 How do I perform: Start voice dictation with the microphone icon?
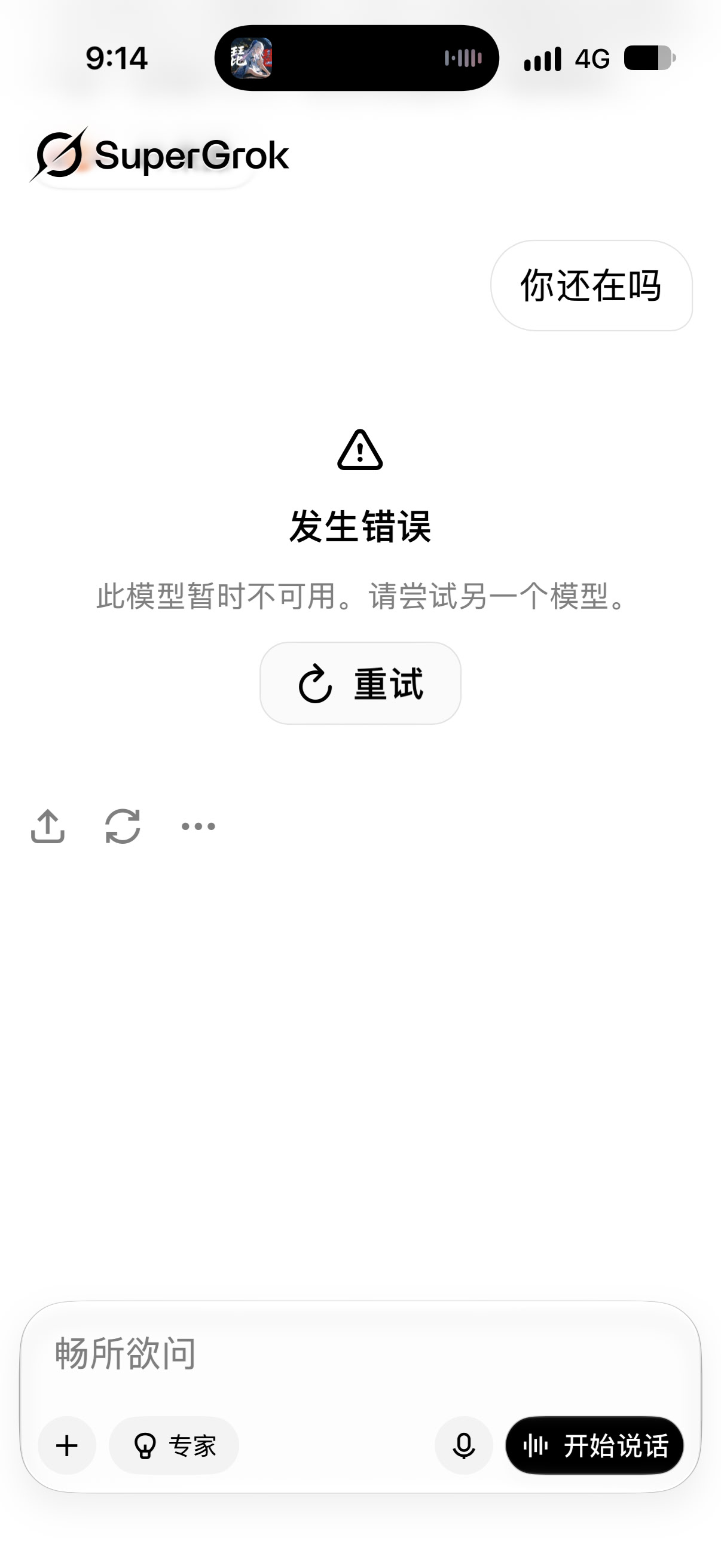coord(464,1445)
